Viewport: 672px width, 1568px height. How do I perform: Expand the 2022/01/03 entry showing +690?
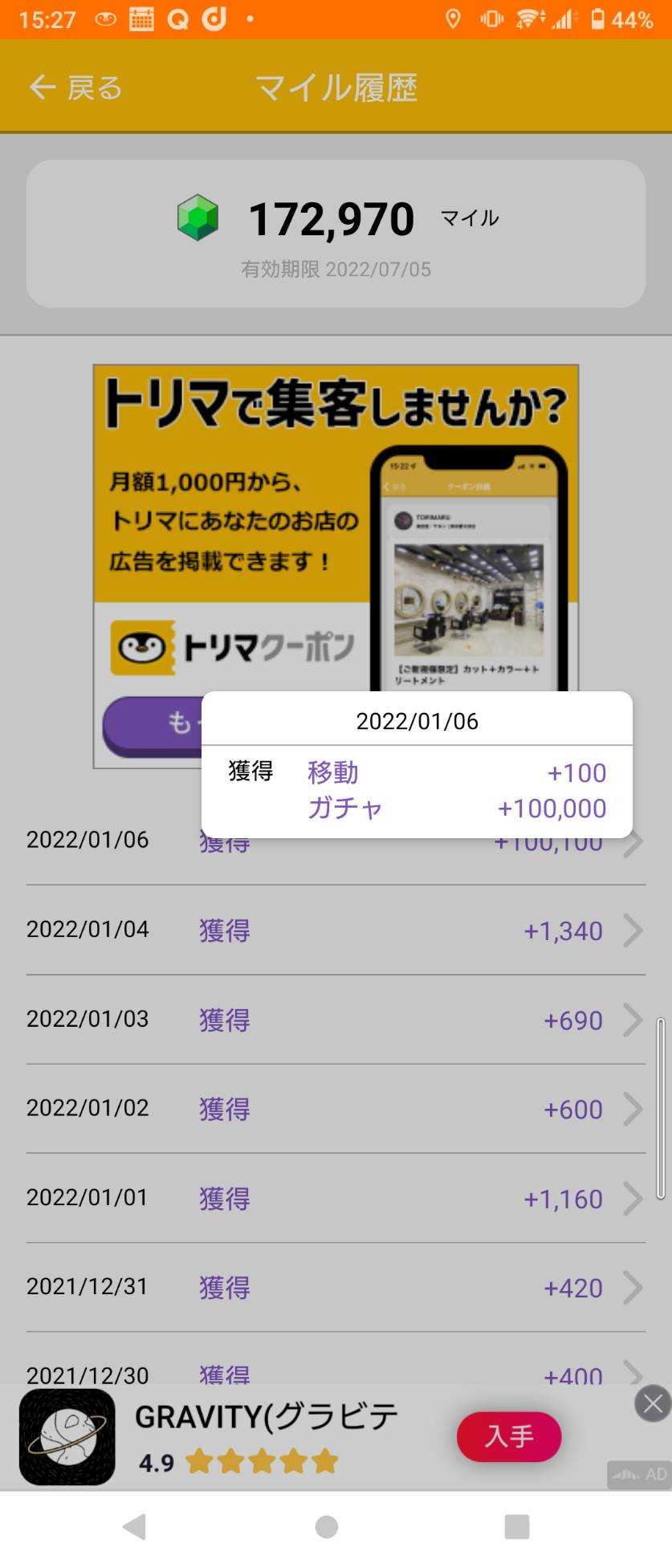pyautogui.click(x=336, y=1020)
